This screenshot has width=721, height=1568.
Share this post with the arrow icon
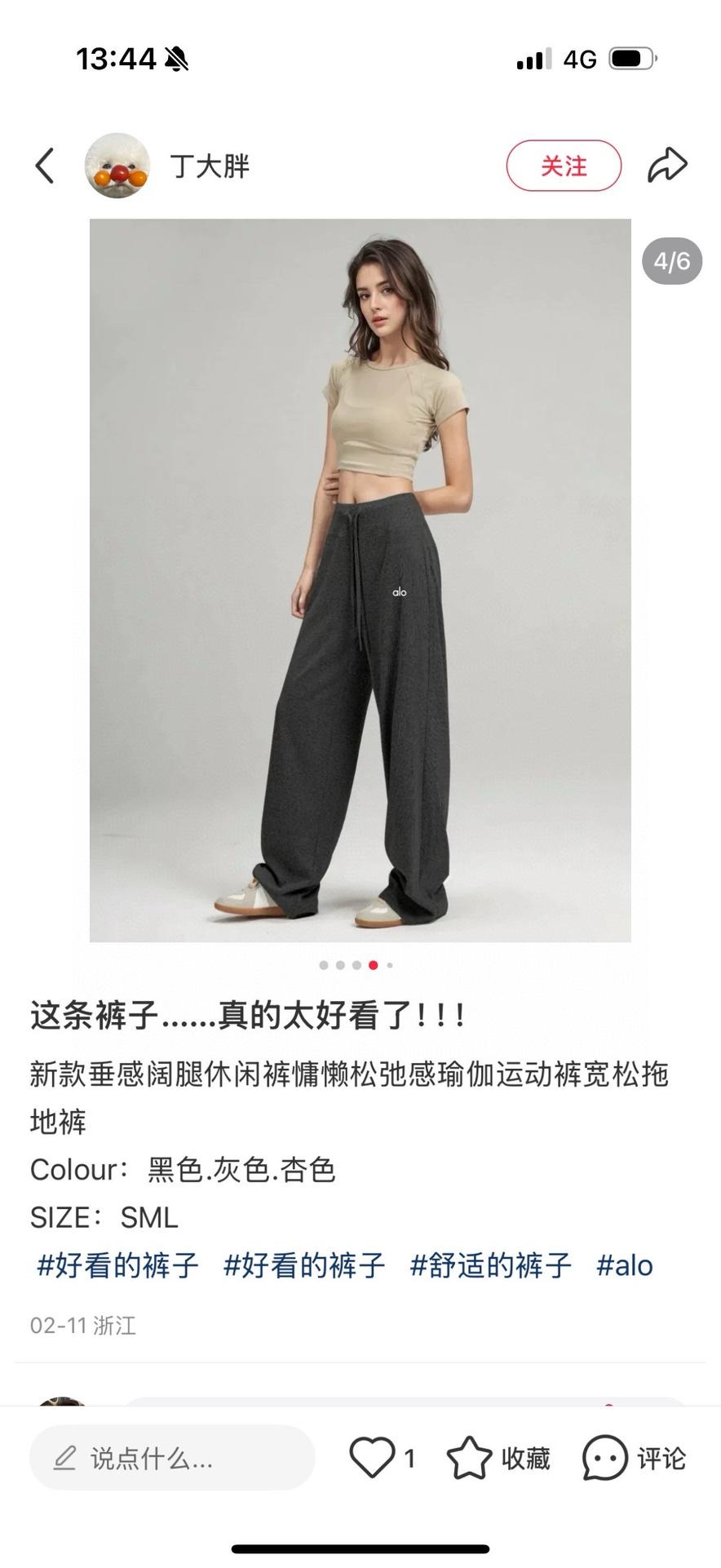click(667, 166)
